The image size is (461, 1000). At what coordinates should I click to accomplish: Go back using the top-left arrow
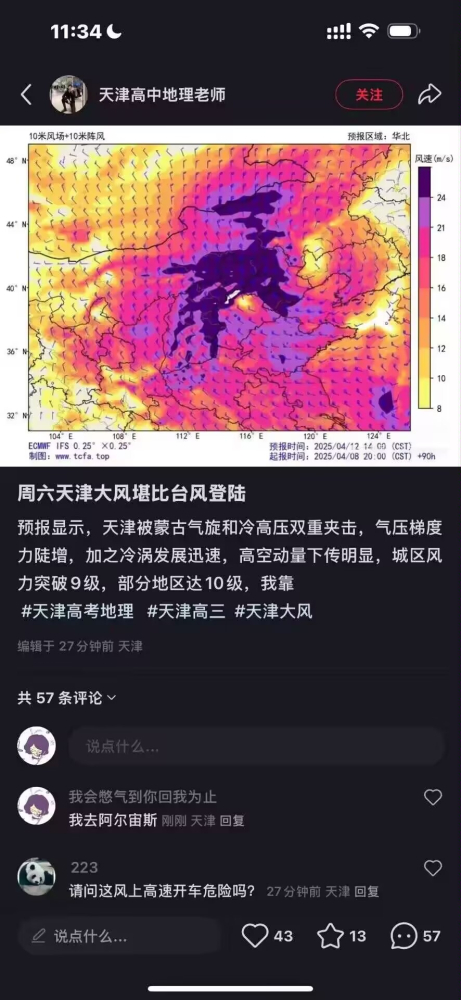(x=26, y=94)
